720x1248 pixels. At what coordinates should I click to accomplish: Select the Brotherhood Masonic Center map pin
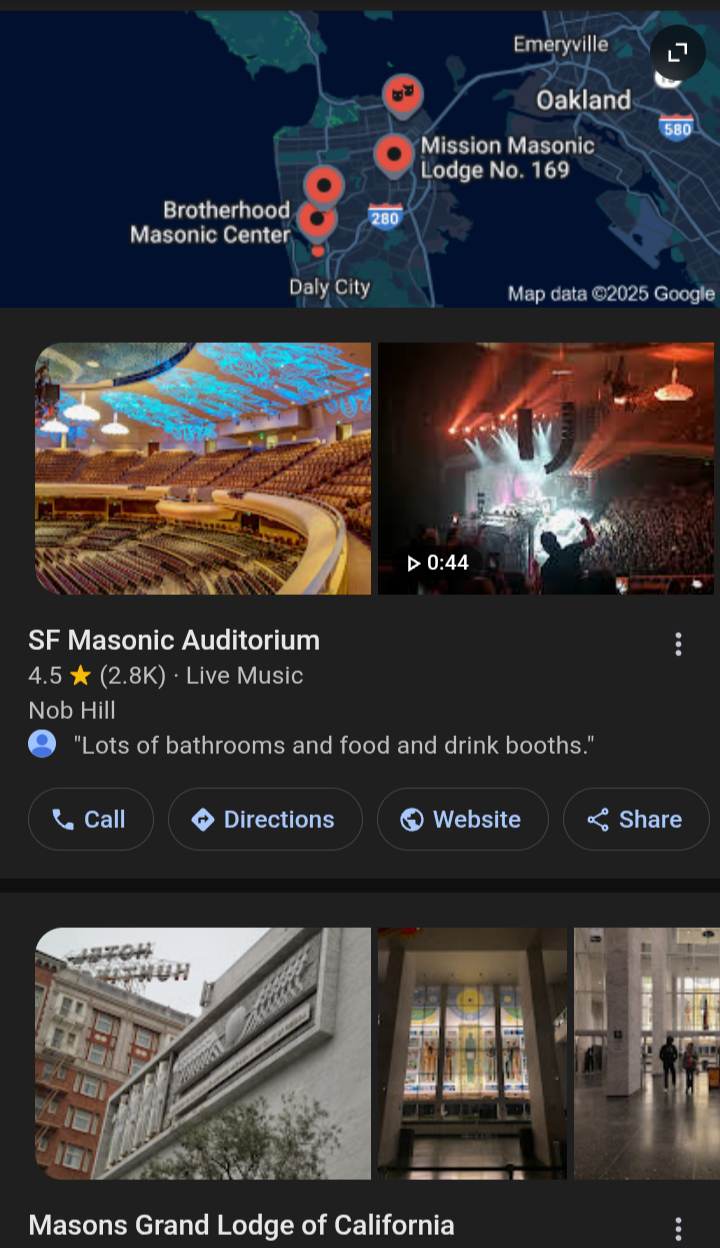coord(317,219)
